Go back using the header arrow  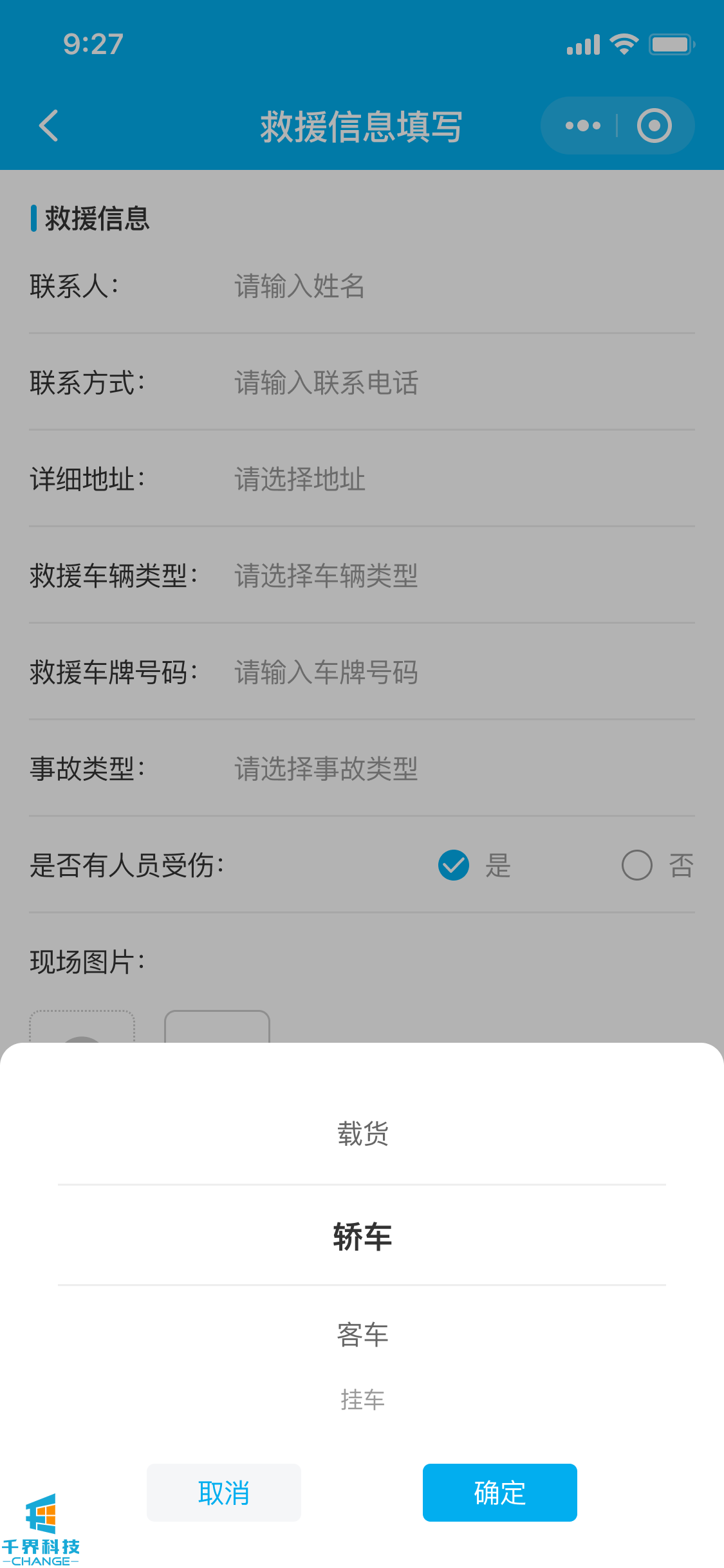(49, 126)
